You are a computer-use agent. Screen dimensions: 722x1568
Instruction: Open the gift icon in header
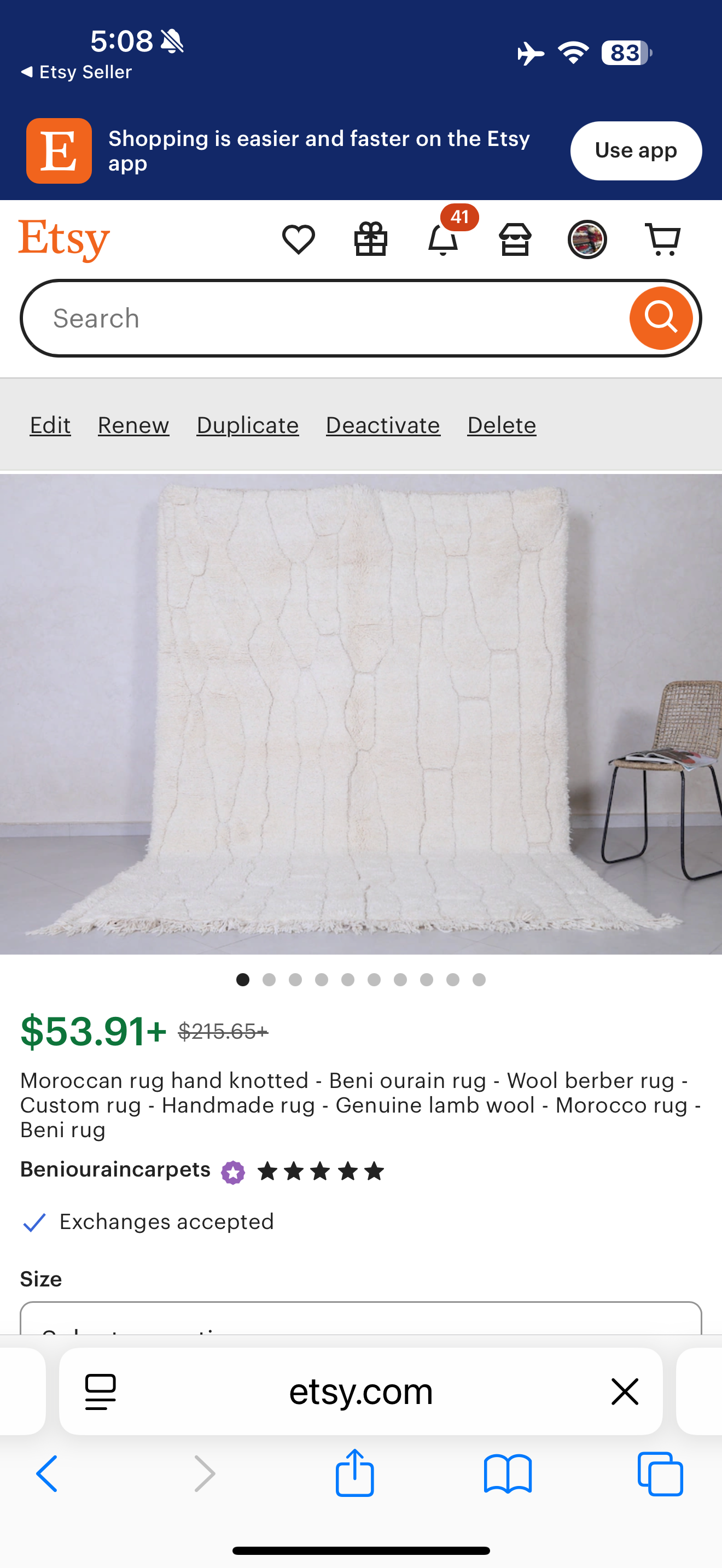point(371,239)
